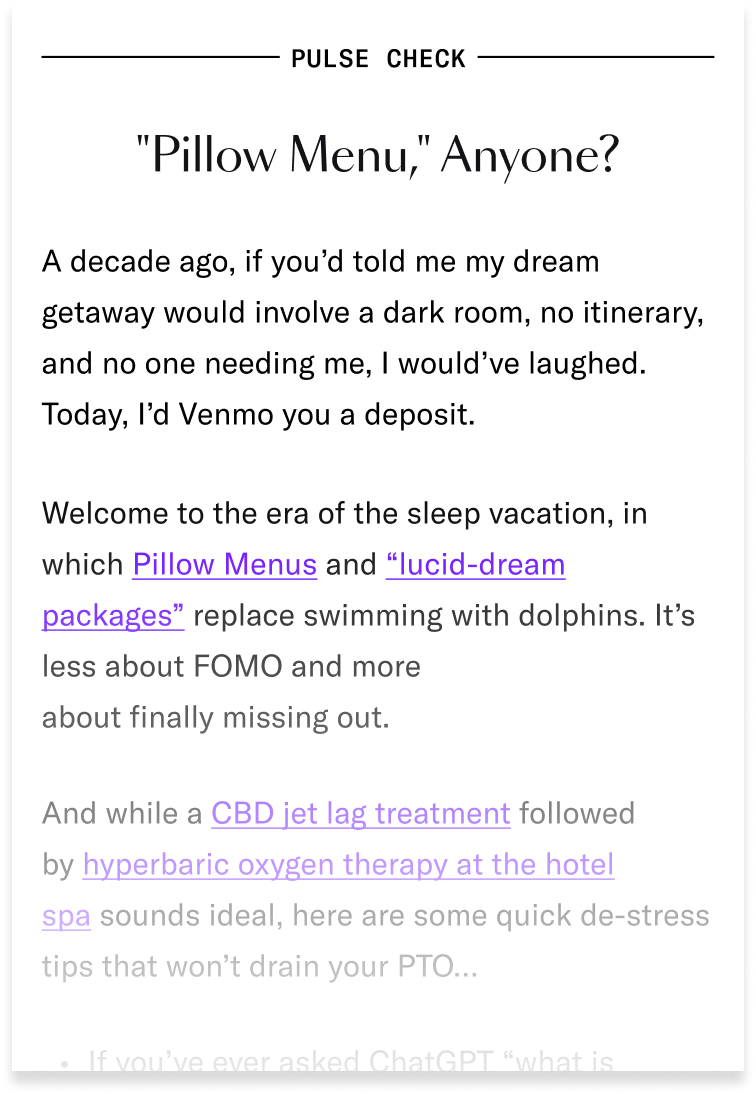Follow the "lucid-dream packages" link
The image size is (756, 1095).
click(x=475, y=565)
